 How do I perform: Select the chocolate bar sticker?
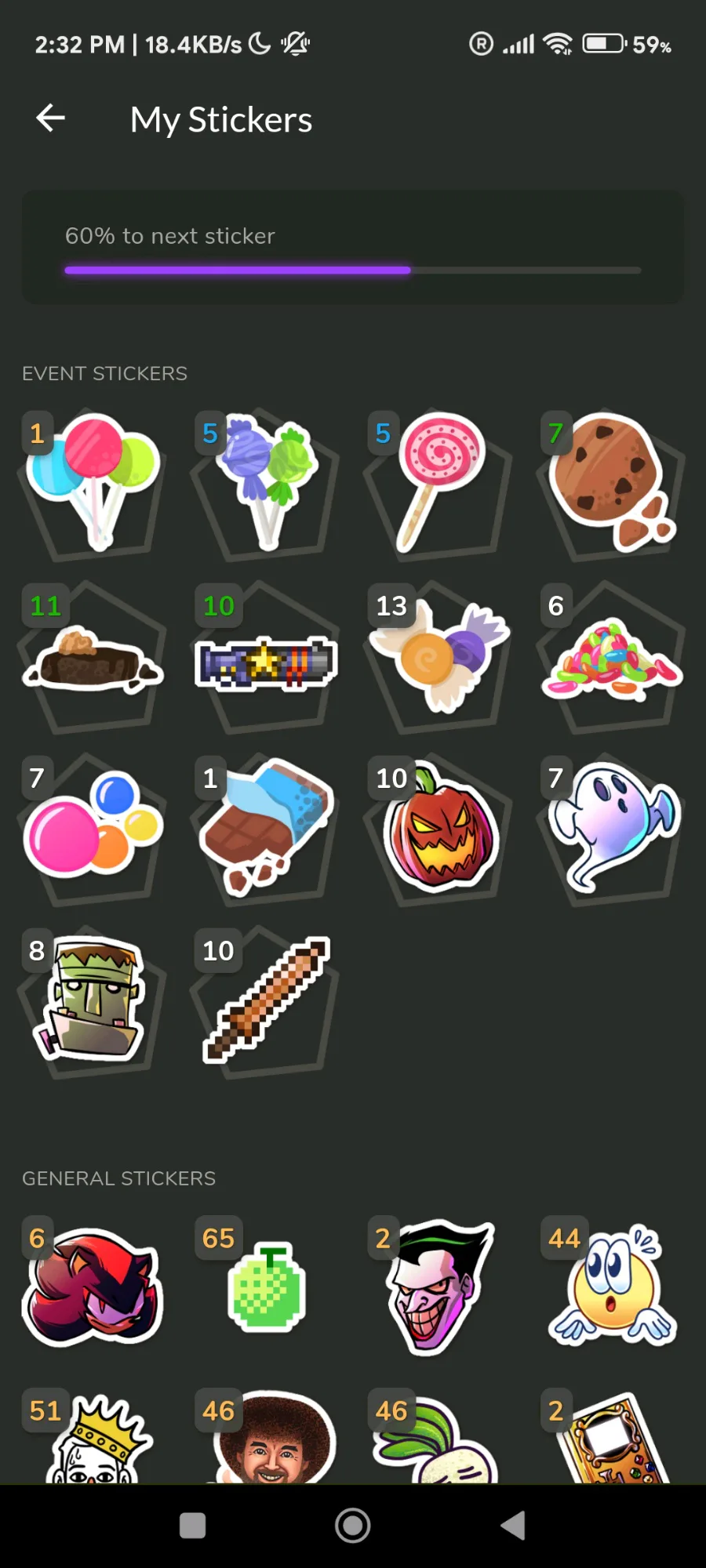[267, 829]
